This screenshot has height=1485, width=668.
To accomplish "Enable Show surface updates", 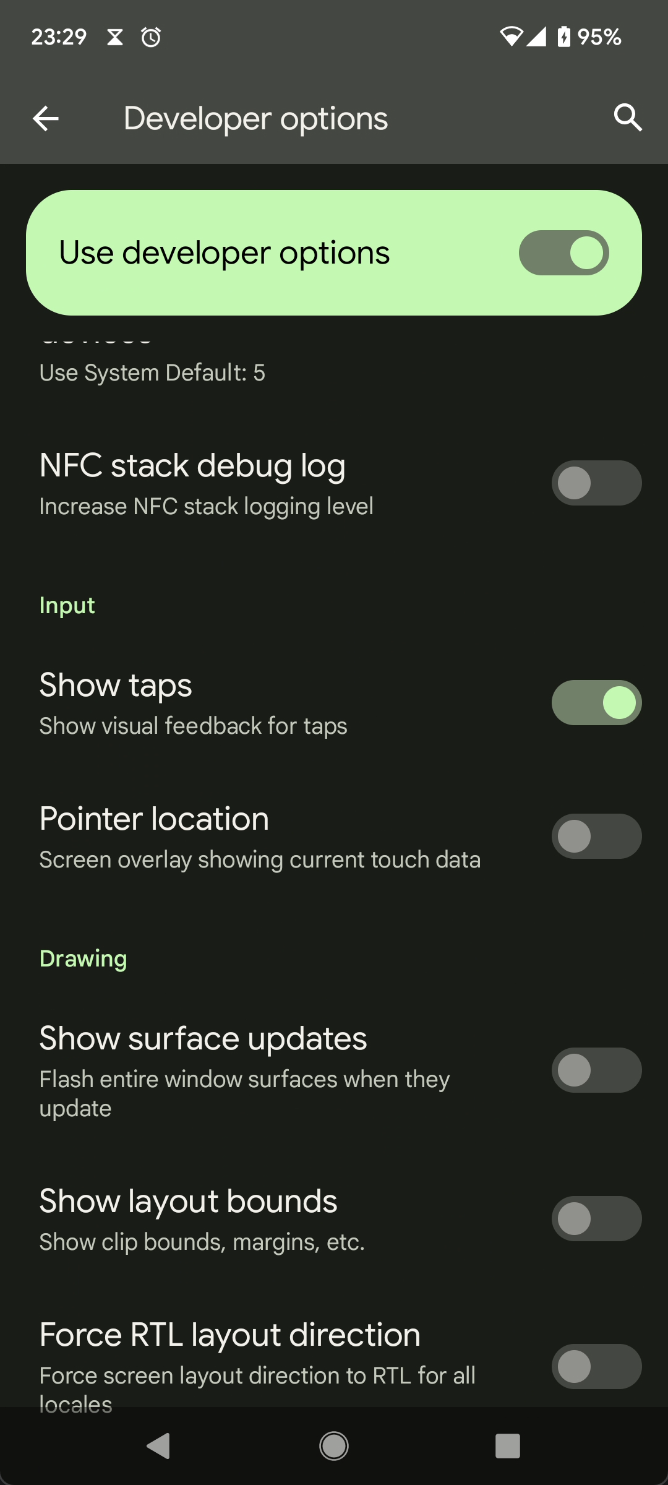I will (x=596, y=1071).
